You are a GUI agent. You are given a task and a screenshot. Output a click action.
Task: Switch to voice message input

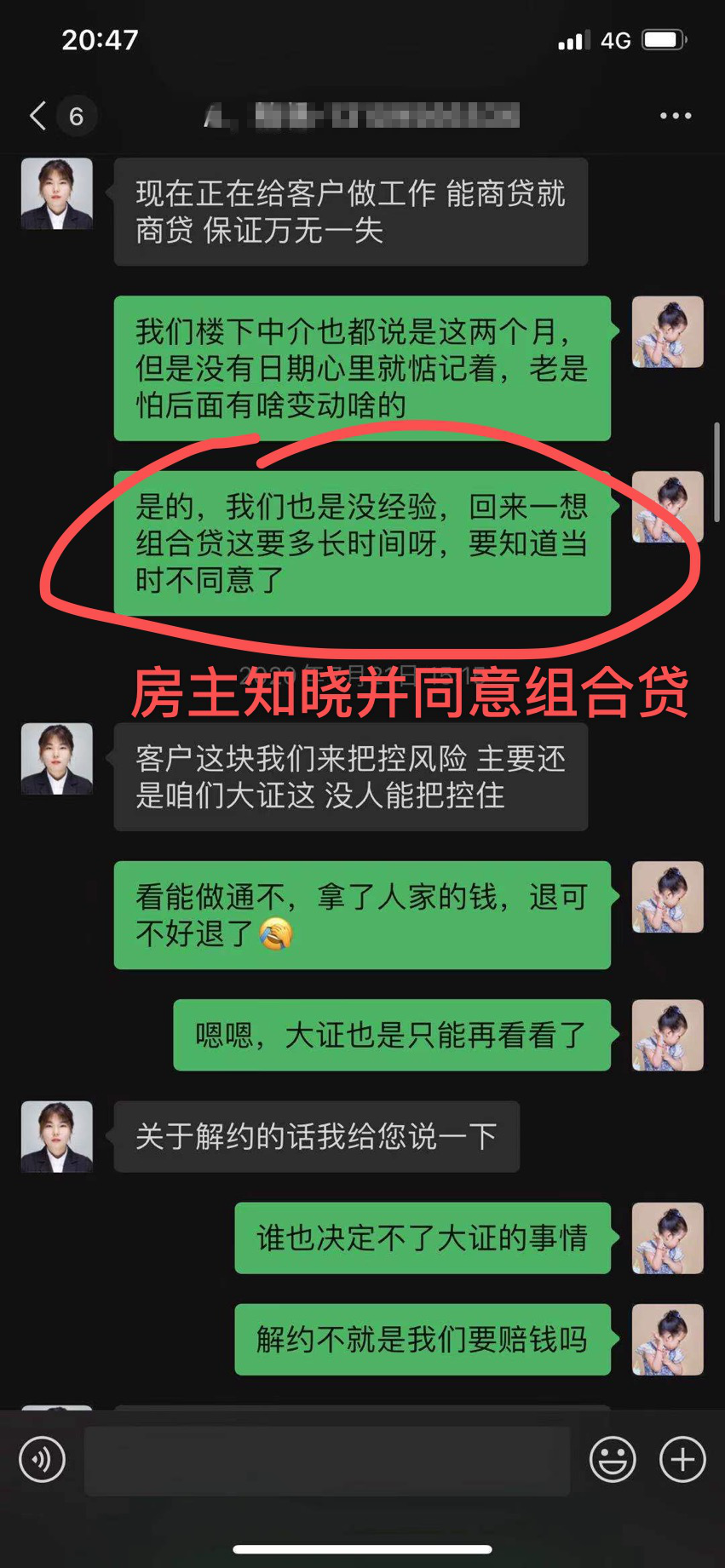[42, 1460]
